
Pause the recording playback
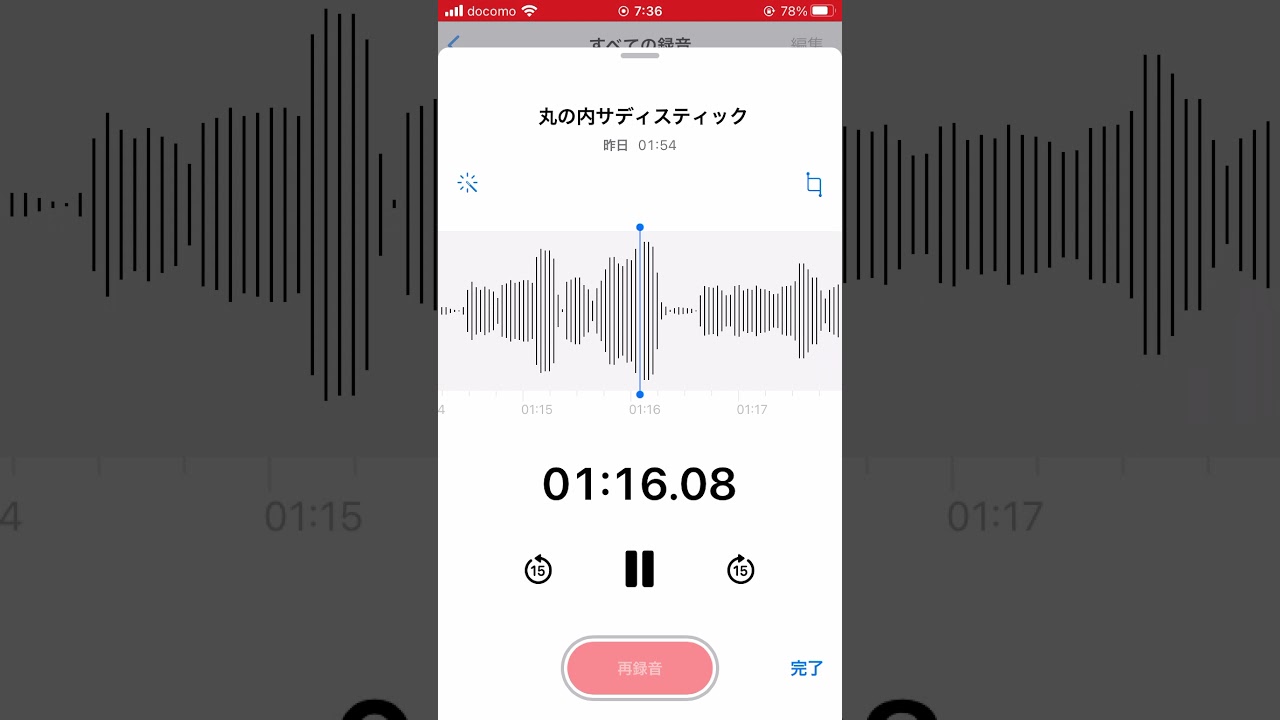pyautogui.click(x=639, y=569)
